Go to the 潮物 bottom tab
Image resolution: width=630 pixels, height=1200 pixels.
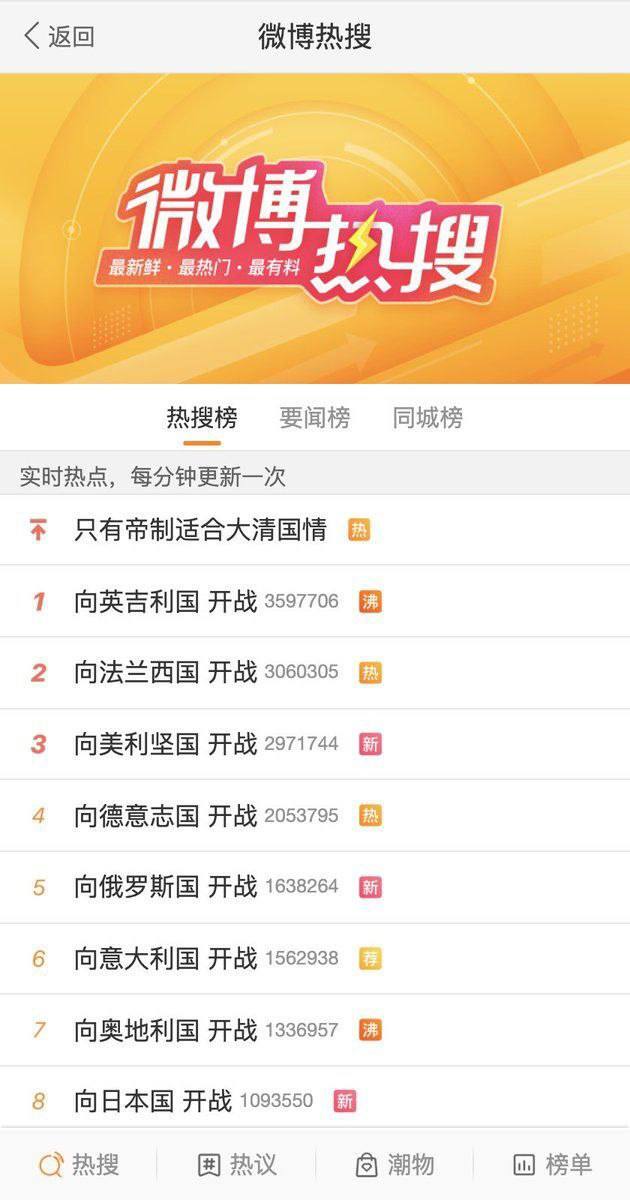tap(395, 1165)
